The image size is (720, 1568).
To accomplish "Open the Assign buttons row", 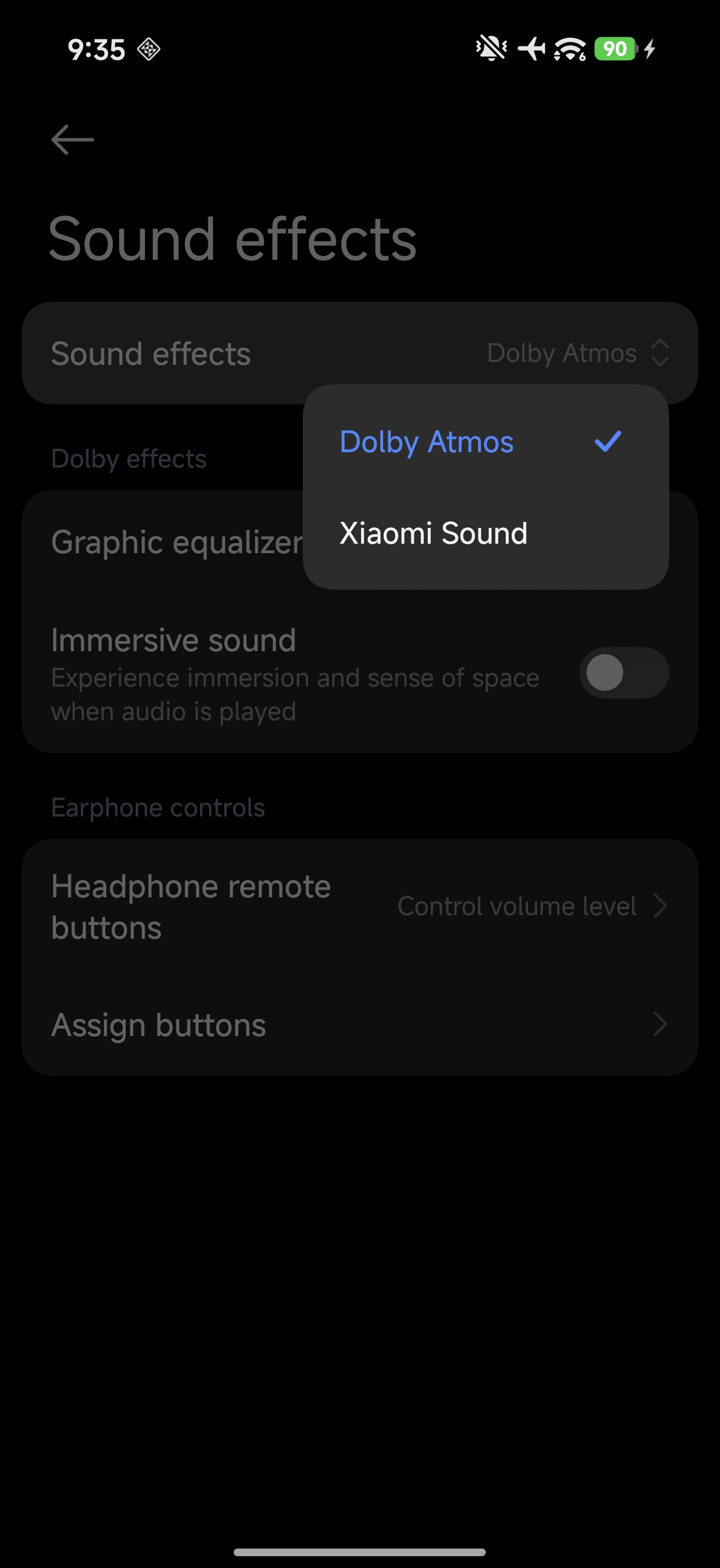I will pos(359,1025).
